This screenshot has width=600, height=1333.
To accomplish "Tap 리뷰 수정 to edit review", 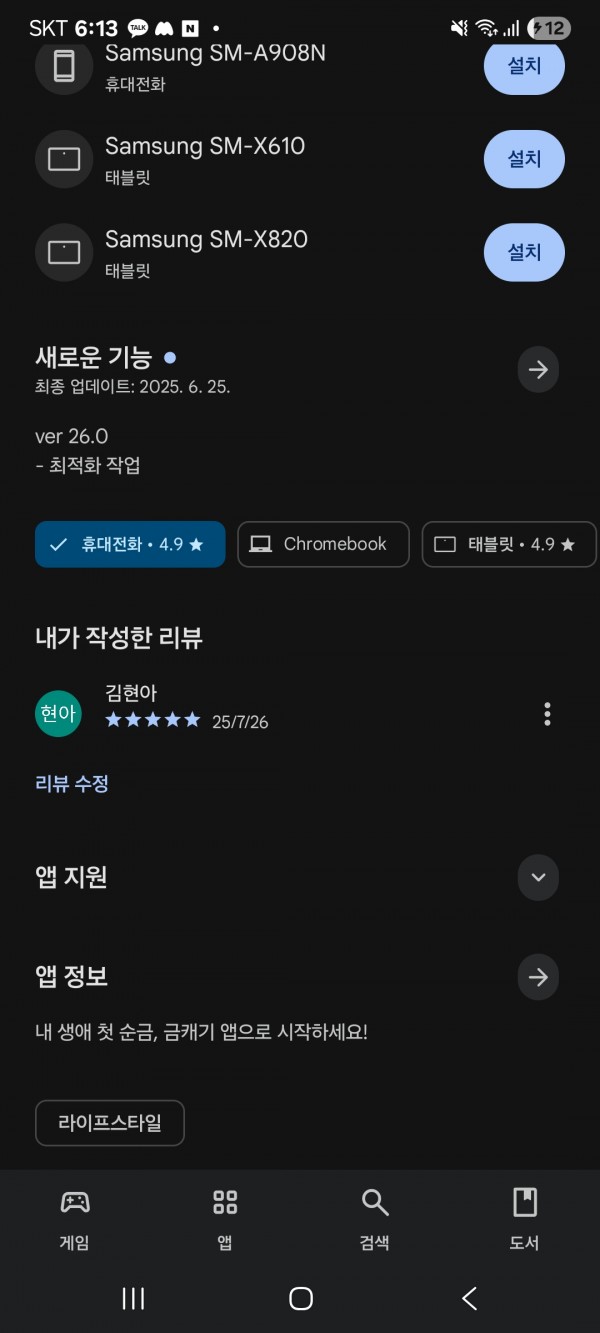I will 72,784.
